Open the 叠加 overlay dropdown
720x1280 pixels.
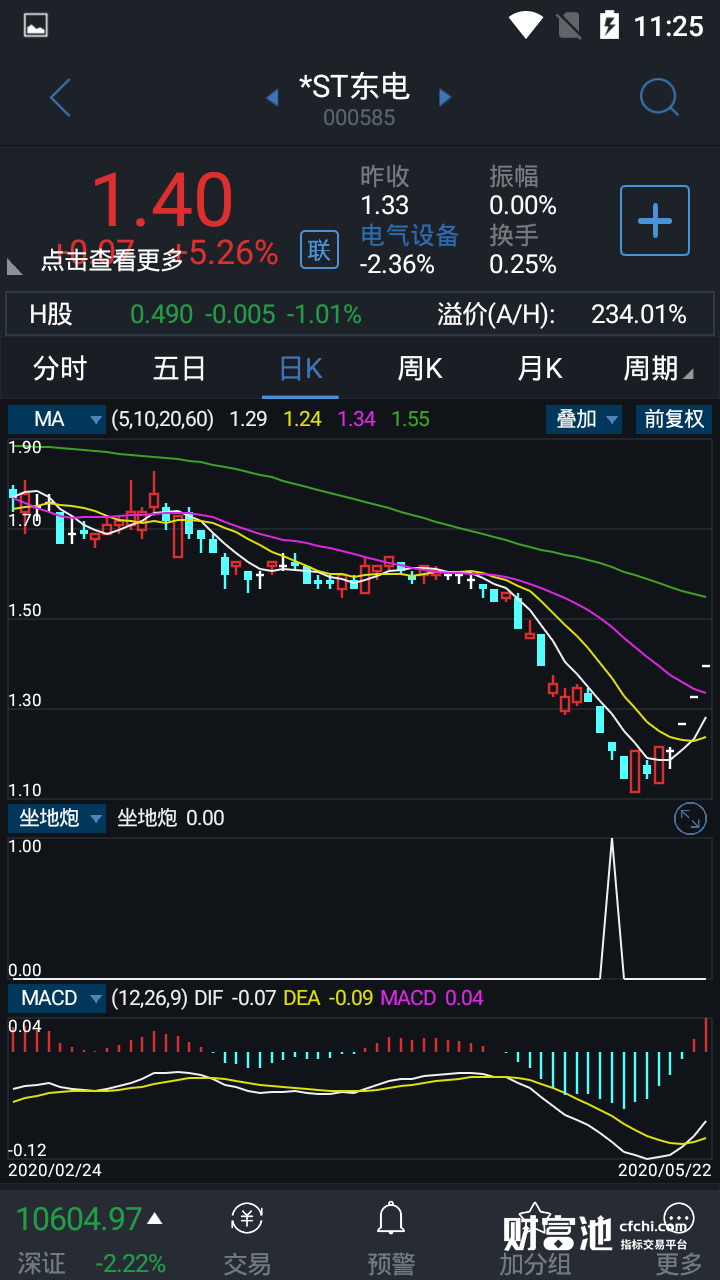pos(584,419)
